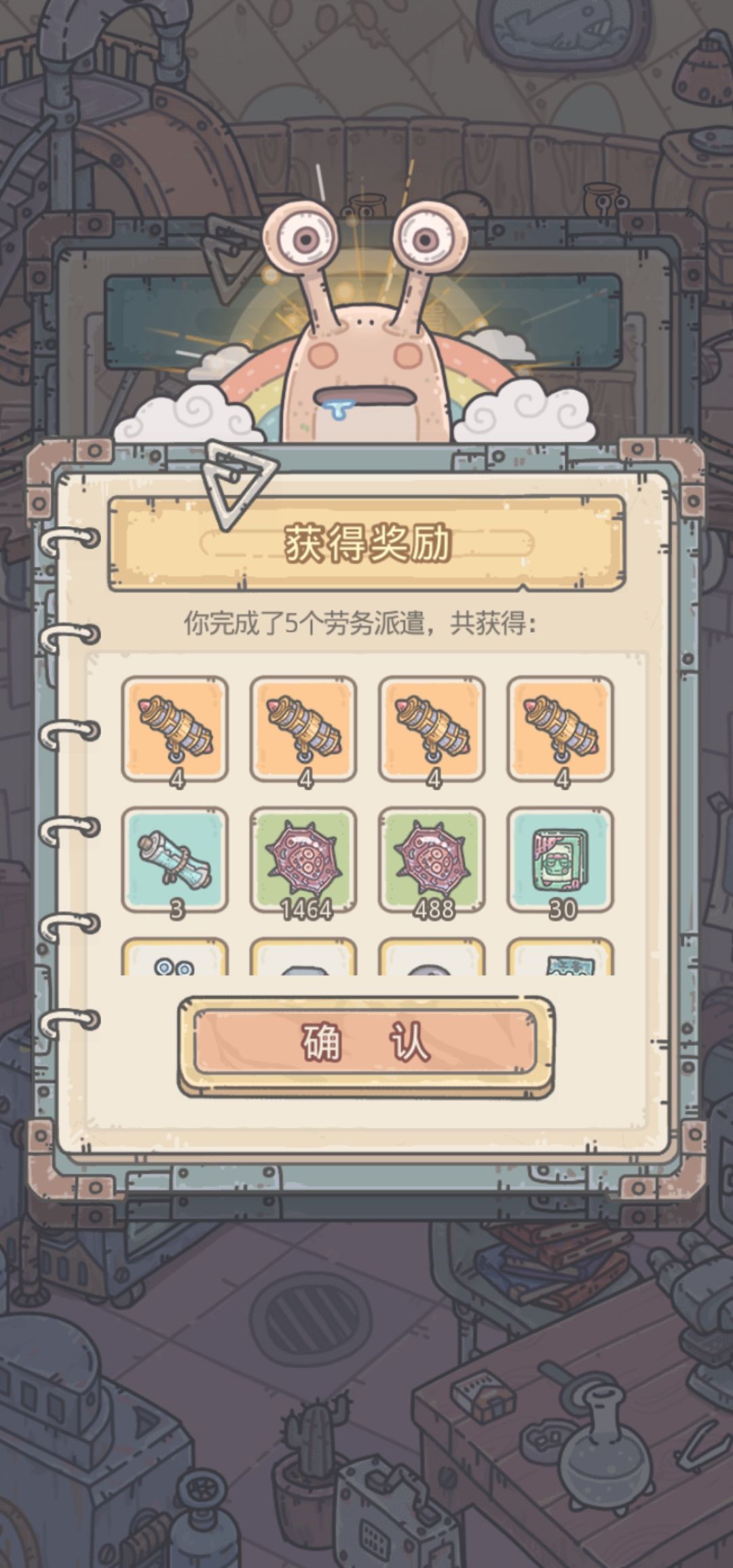The height and width of the screenshot is (1568, 733).
Task: Open the green book reward showing 30
Action: click(560, 859)
